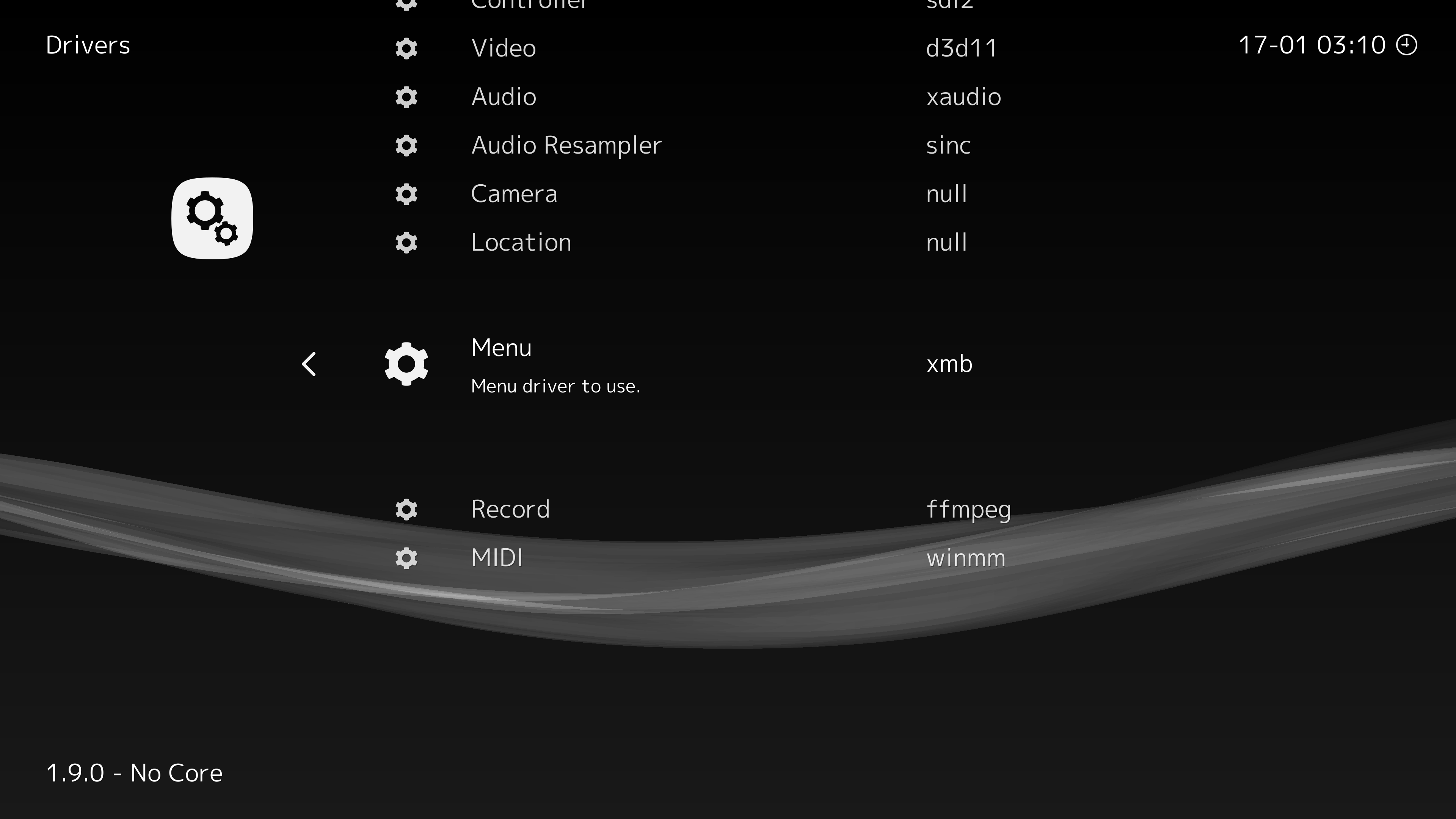Go back using the left arrow
This screenshot has width=1456, height=819.
(309, 364)
